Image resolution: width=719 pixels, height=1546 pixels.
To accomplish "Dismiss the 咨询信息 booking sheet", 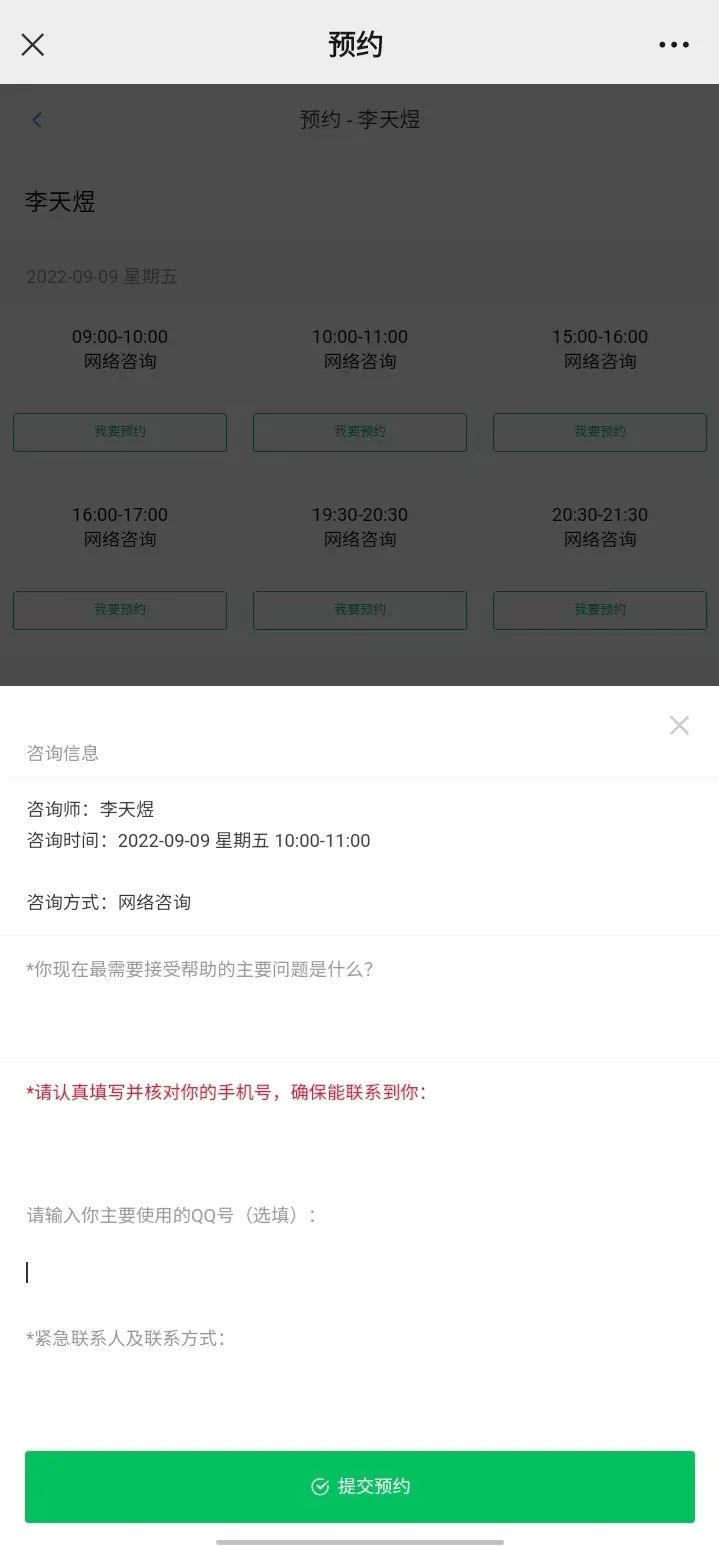I will coord(679,726).
